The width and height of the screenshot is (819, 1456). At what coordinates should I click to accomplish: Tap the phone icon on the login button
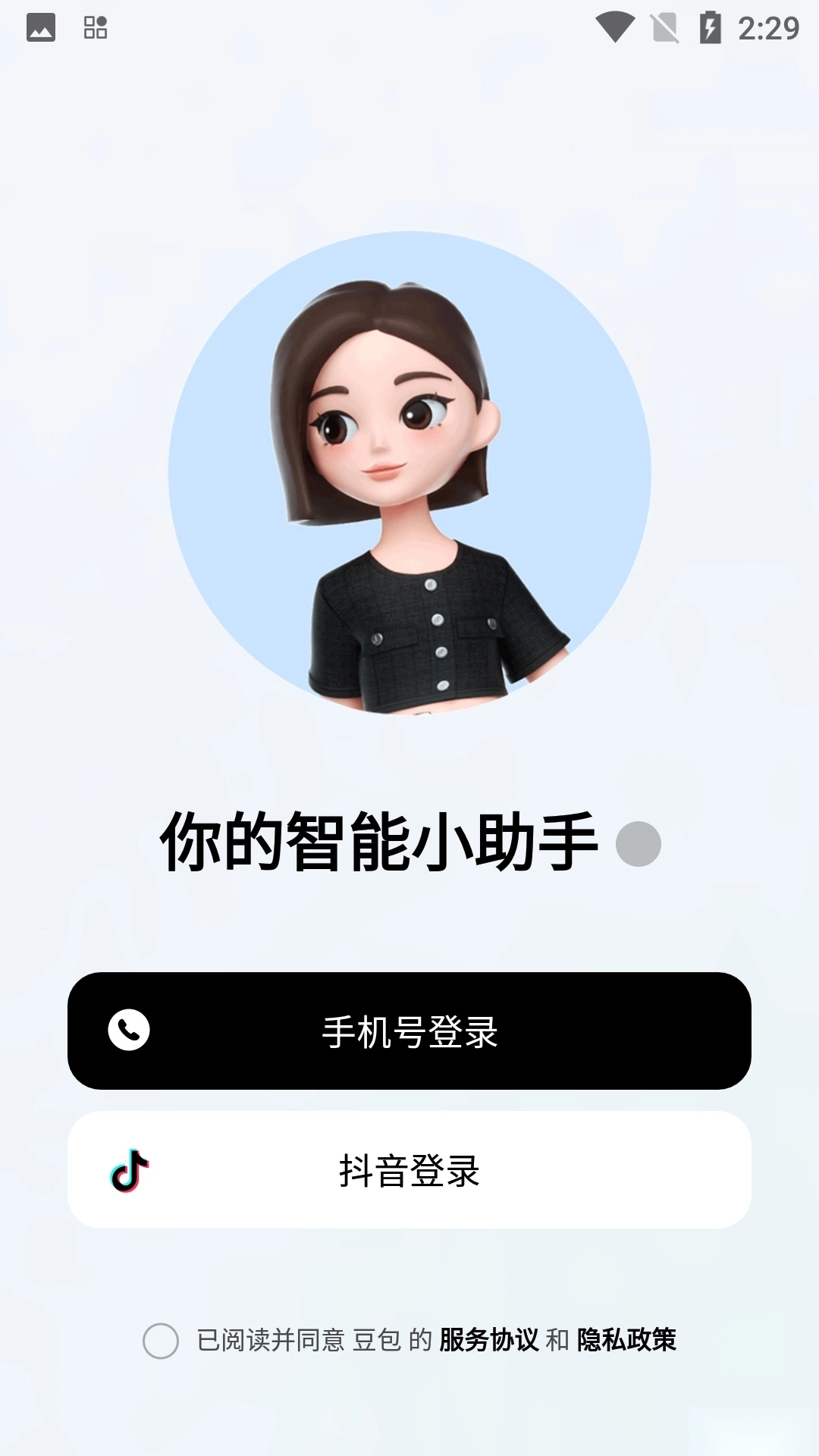130,1029
